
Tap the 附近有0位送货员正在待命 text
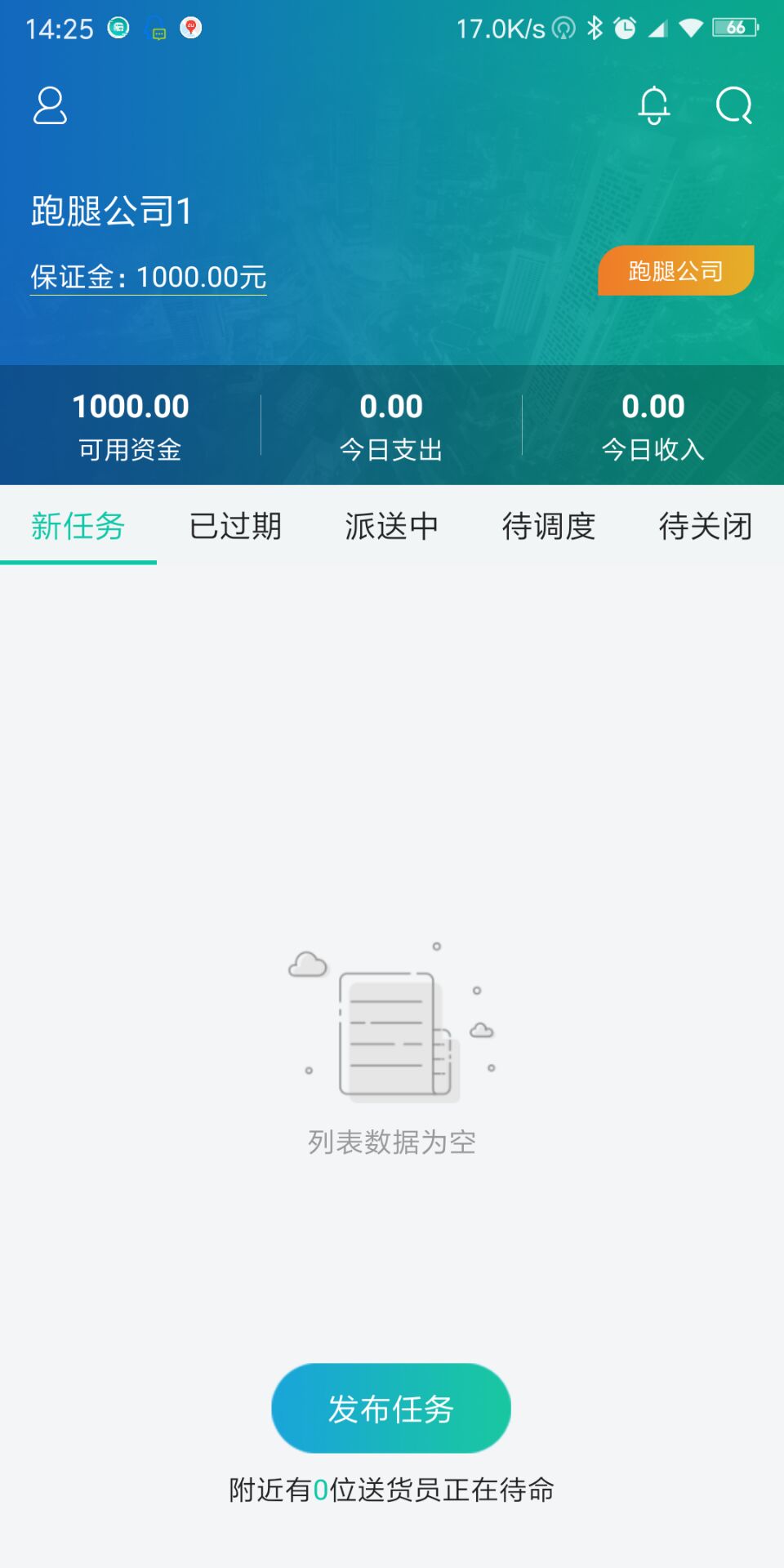point(391,1489)
